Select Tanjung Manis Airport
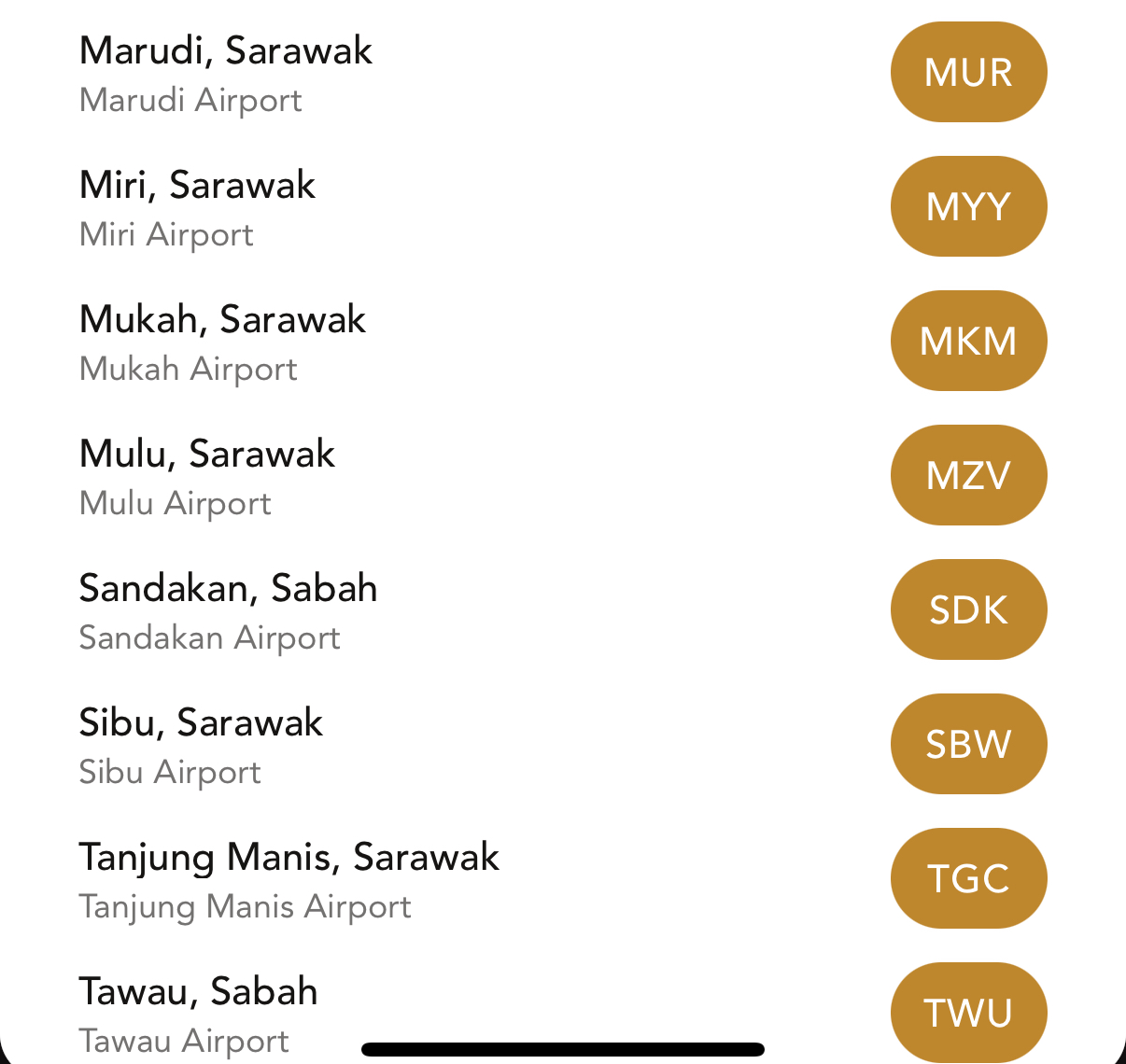 [289, 879]
